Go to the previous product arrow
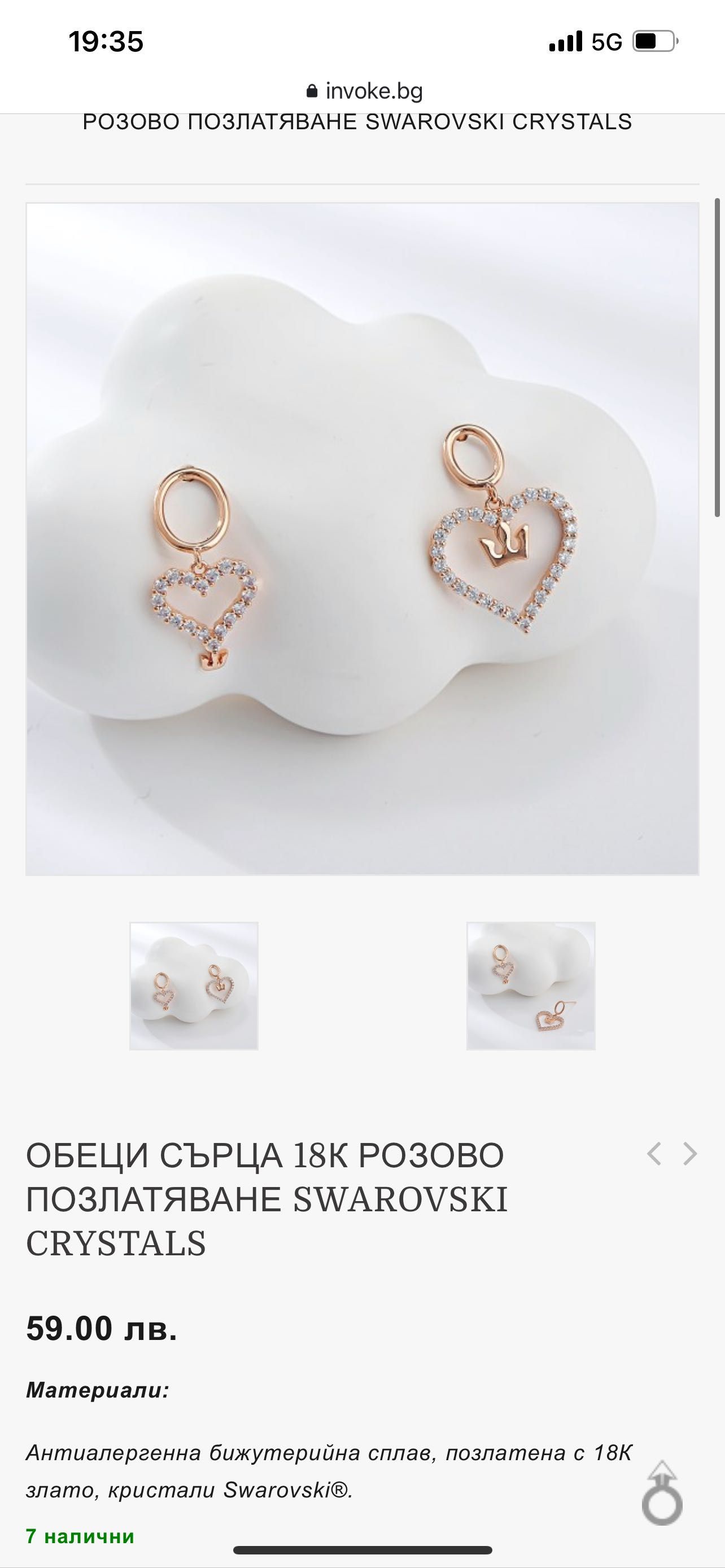 [654, 1154]
